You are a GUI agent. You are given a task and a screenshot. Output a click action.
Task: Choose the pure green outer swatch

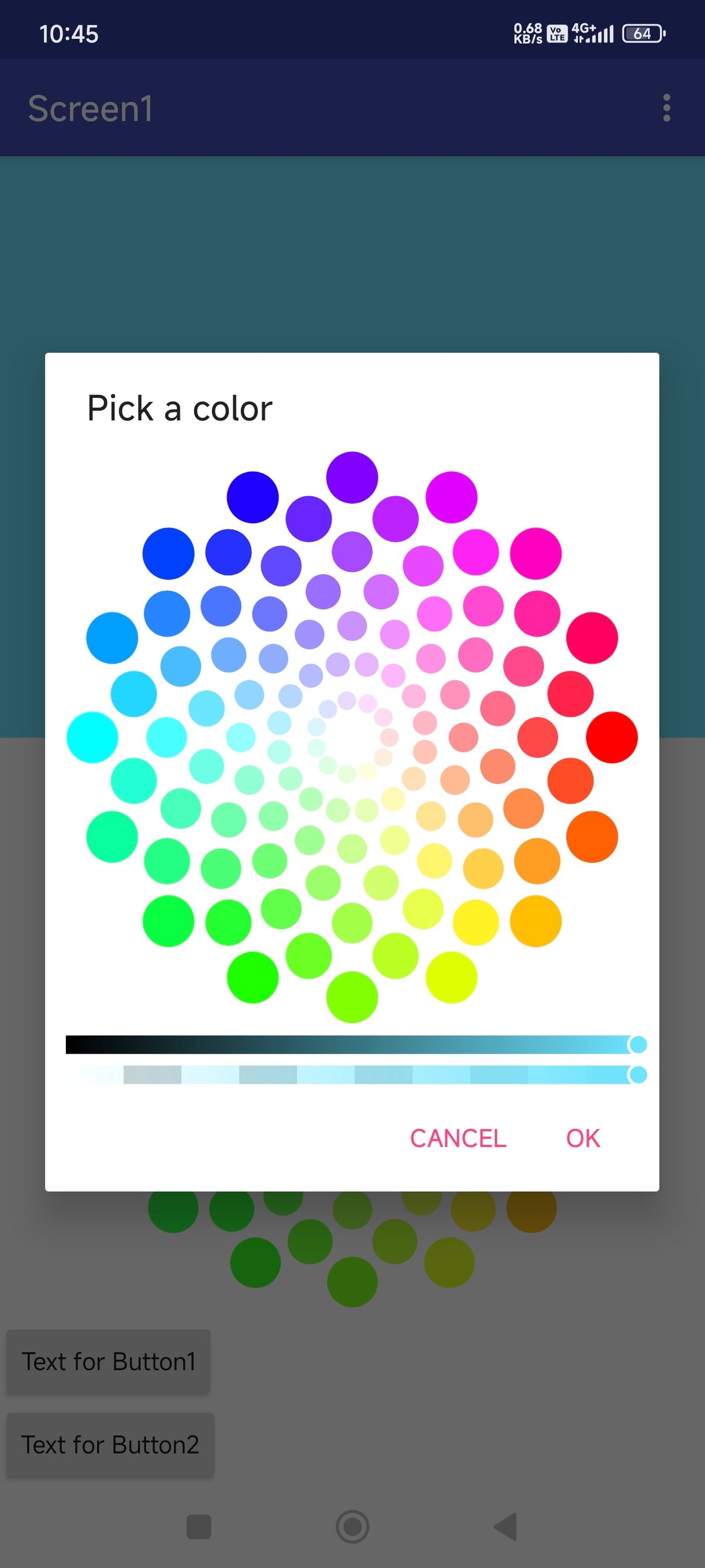tap(253, 977)
